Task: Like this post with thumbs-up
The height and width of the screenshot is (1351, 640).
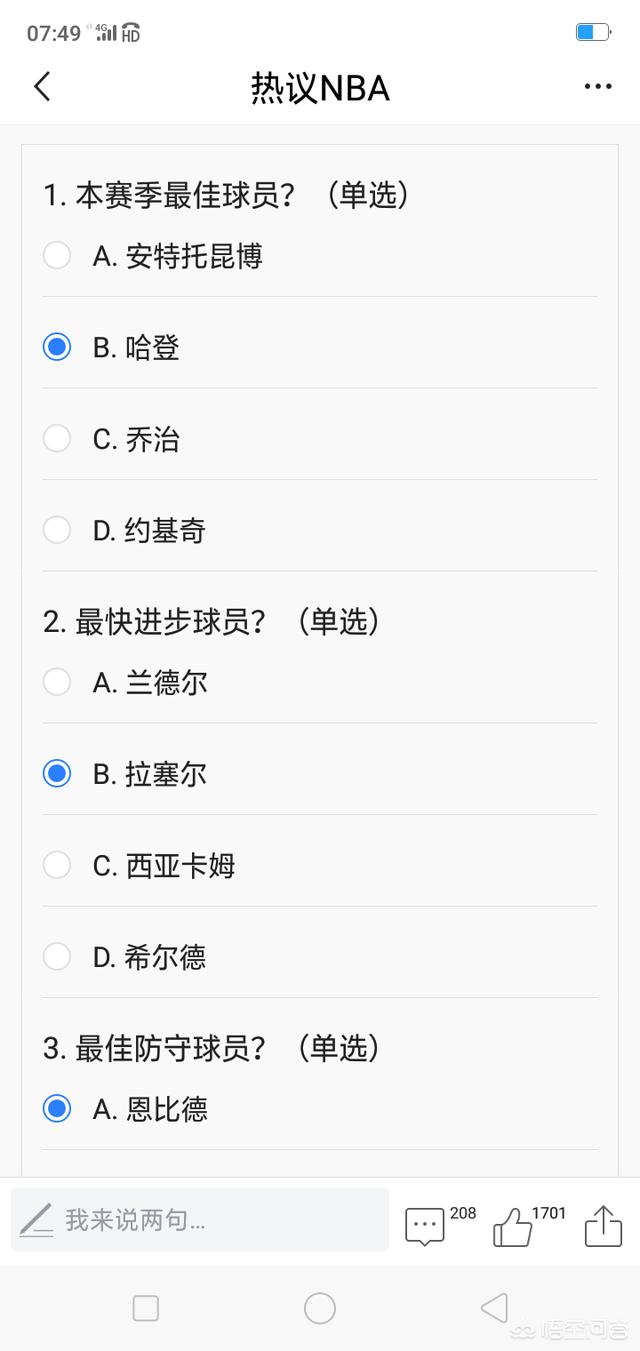Action: (x=528, y=1224)
